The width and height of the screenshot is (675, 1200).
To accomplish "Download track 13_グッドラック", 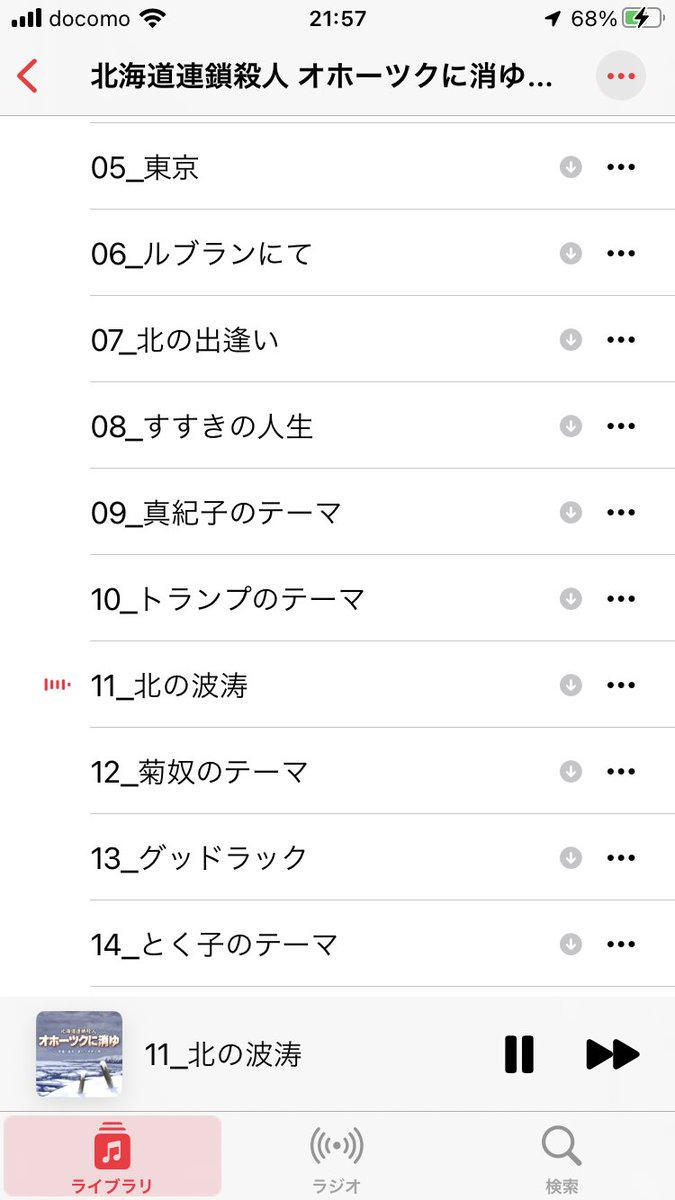I will click(x=570, y=858).
